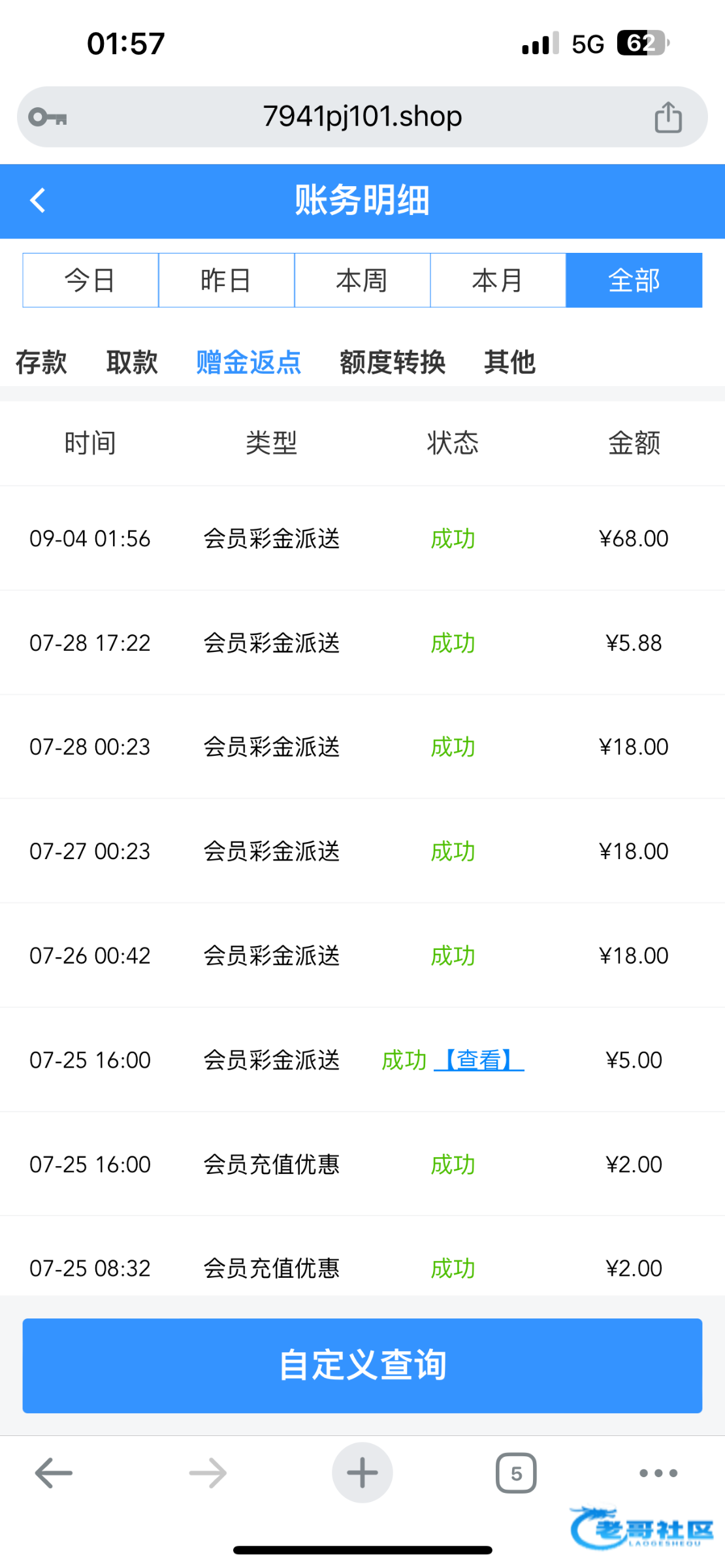Open the 【查看】 link in the 07-25 row

(x=479, y=1060)
